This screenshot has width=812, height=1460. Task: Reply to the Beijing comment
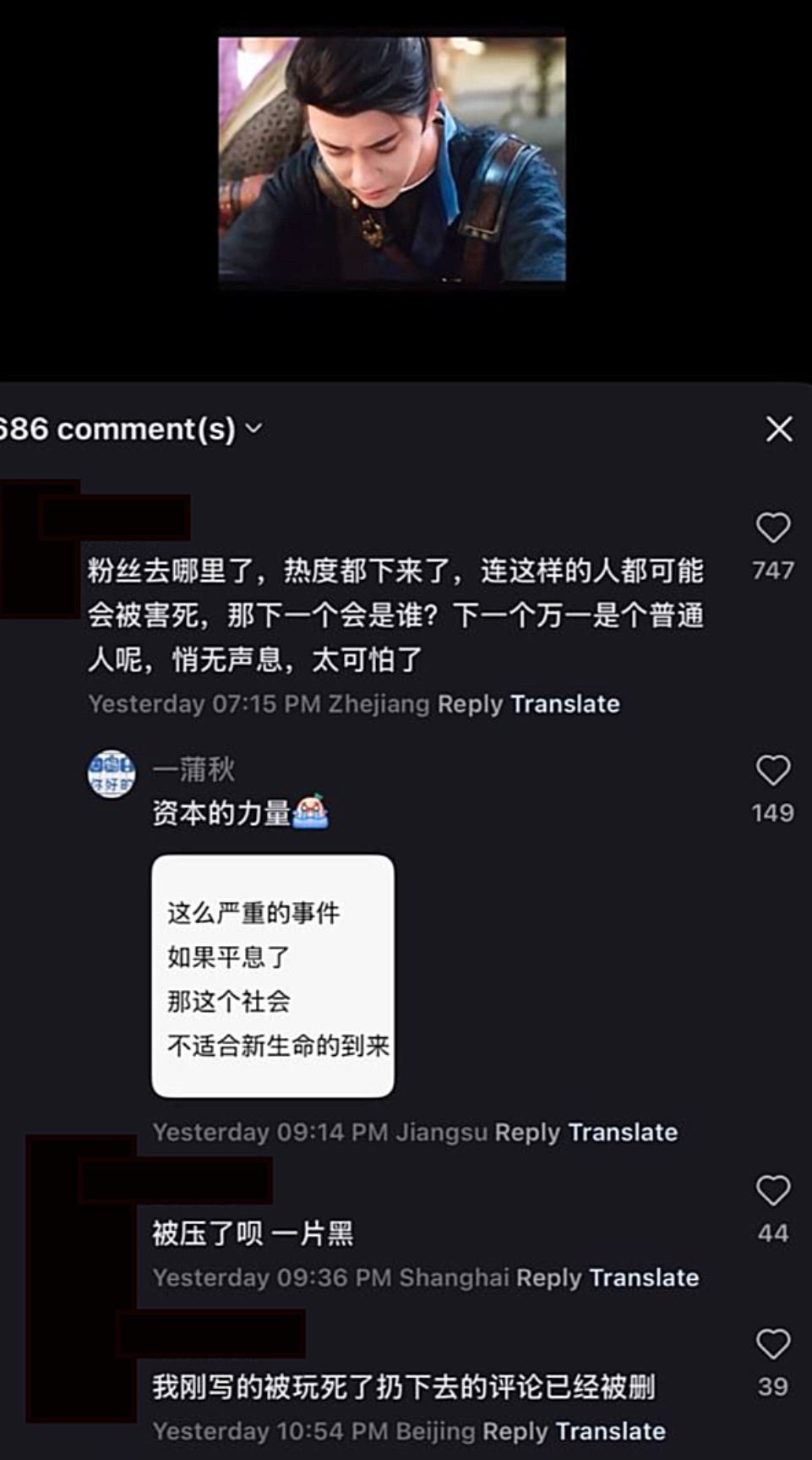(x=515, y=1431)
